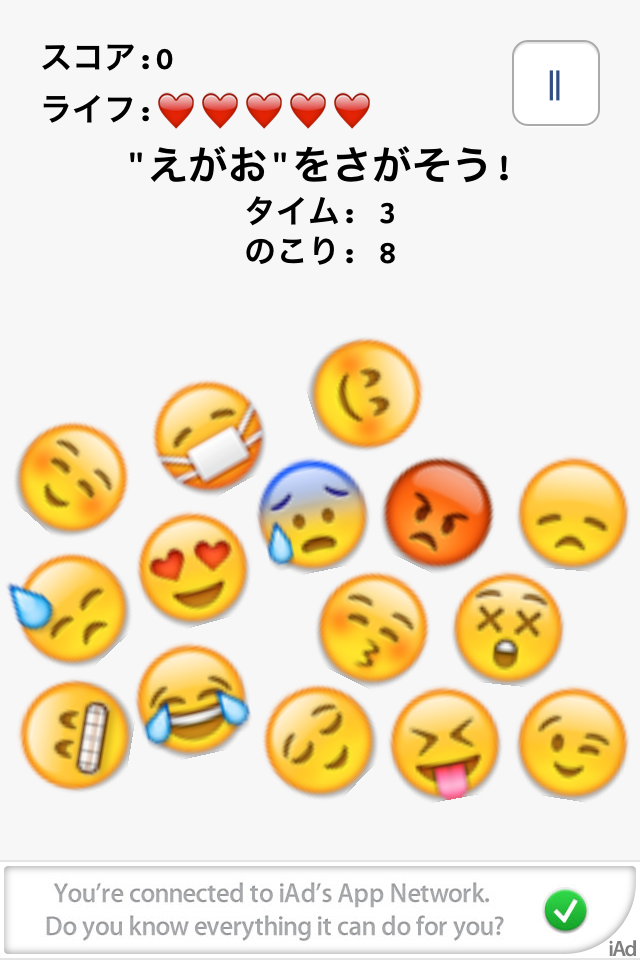Image resolution: width=640 pixels, height=960 pixels.
Task: Choose the tongue-out squinting emoji
Action: (x=444, y=743)
